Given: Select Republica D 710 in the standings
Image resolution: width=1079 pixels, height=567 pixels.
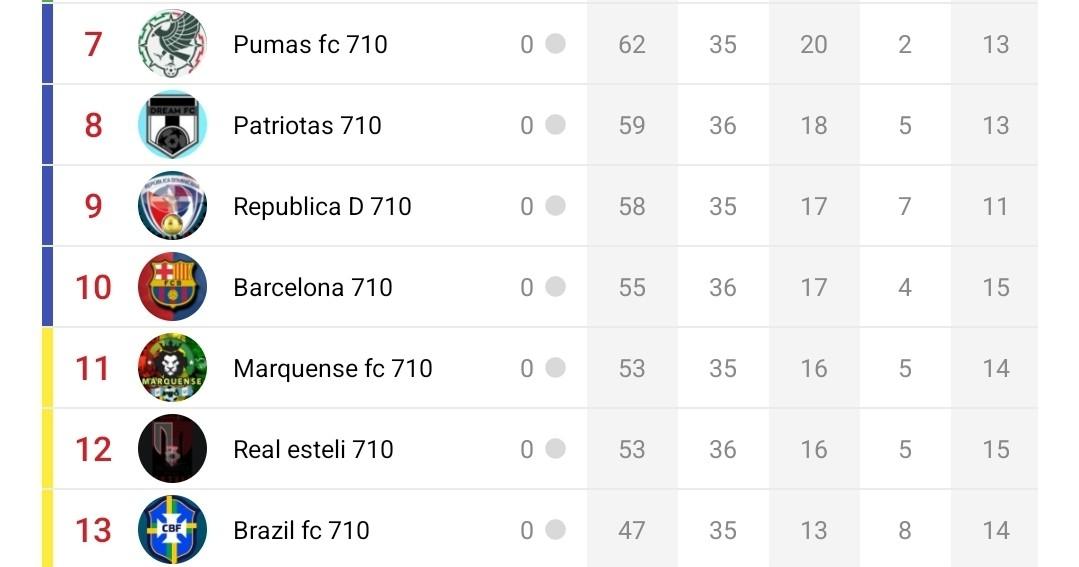Looking at the screenshot, I should tap(322, 206).
